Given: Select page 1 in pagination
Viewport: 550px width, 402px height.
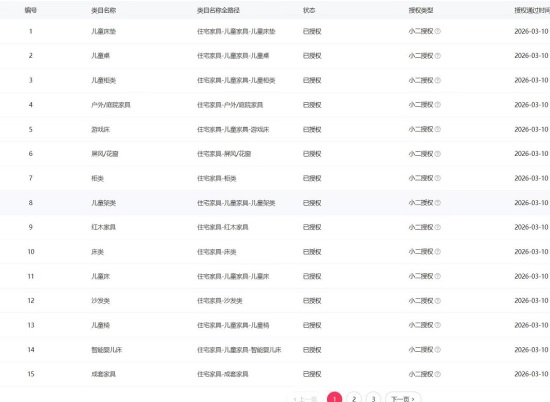Looking at the screenshot, I should (334, 398).
